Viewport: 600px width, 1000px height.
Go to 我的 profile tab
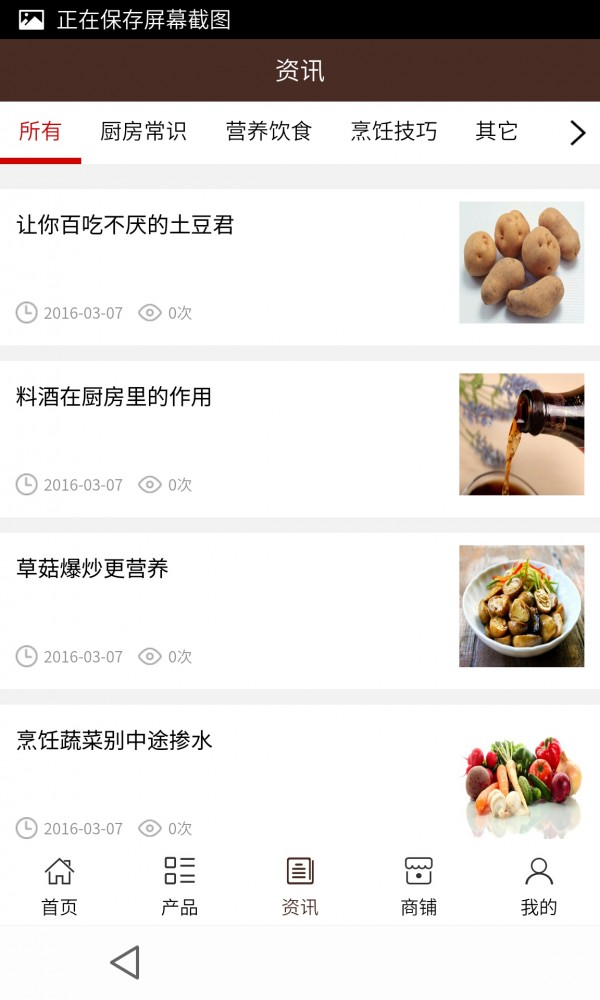click(539, 886)
